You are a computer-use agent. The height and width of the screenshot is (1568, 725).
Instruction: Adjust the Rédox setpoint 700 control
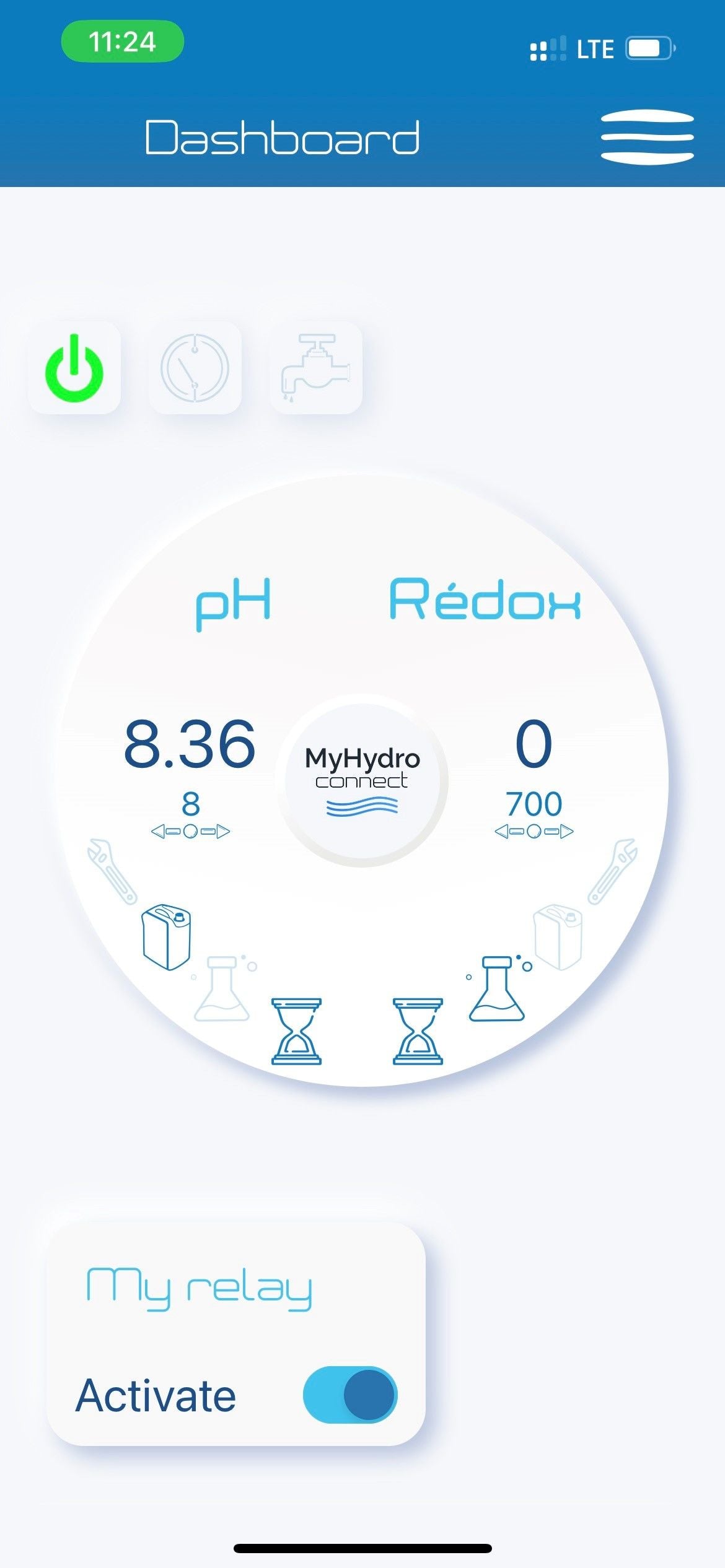click(534, 830)
